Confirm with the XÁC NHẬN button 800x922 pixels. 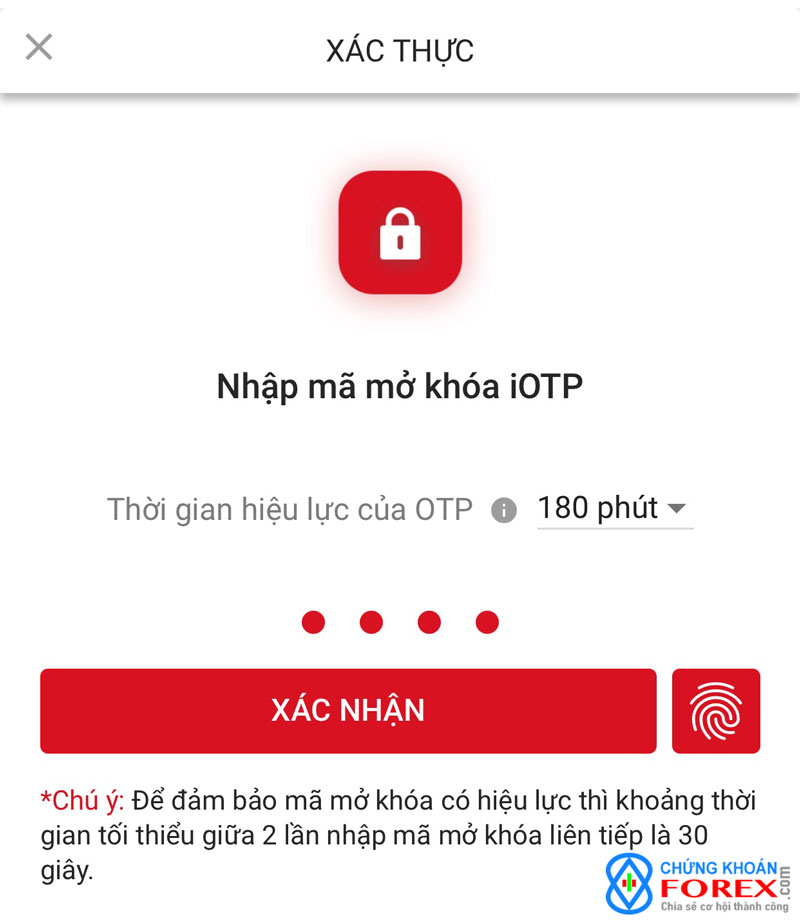(348, 710)
